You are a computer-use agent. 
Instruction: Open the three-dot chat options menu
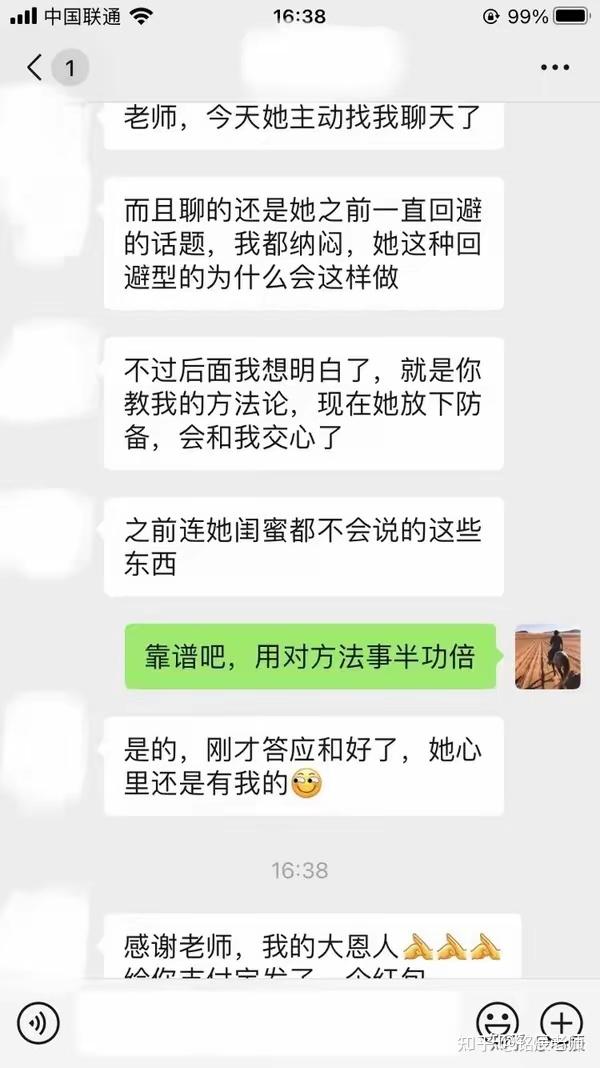point(554,67)
